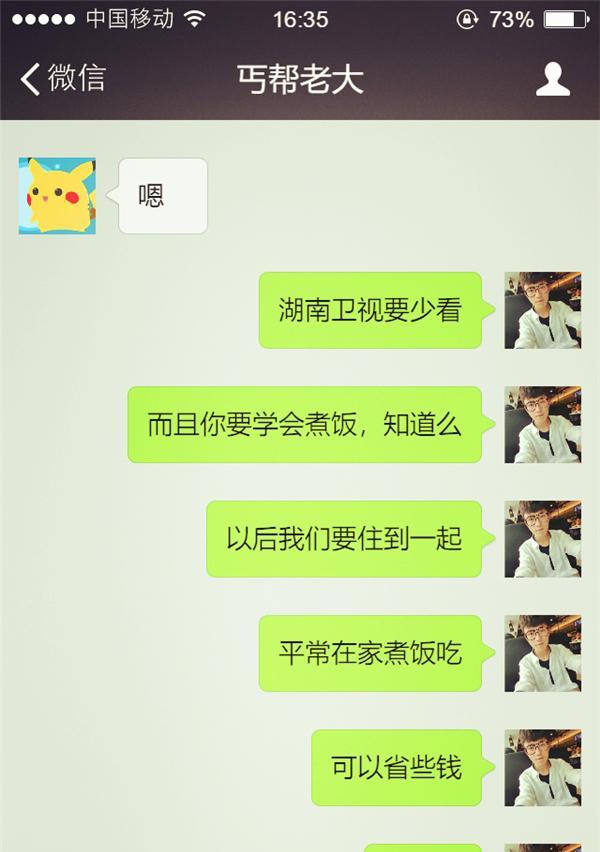Open chat details via the profile icon
This screenshot has height=852, width=600.
pyautogui.click(x=552, y=79)
